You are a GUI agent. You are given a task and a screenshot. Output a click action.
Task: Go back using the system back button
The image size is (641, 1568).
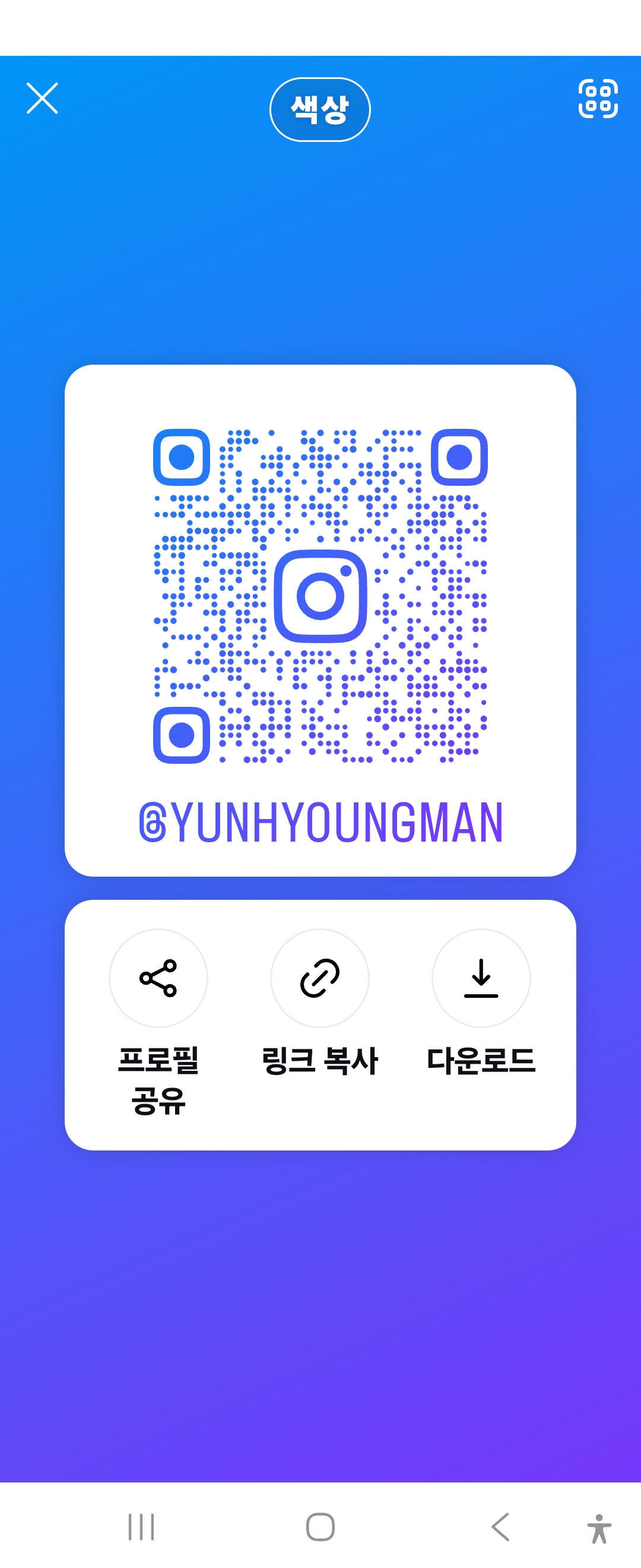click(500, 1526)
